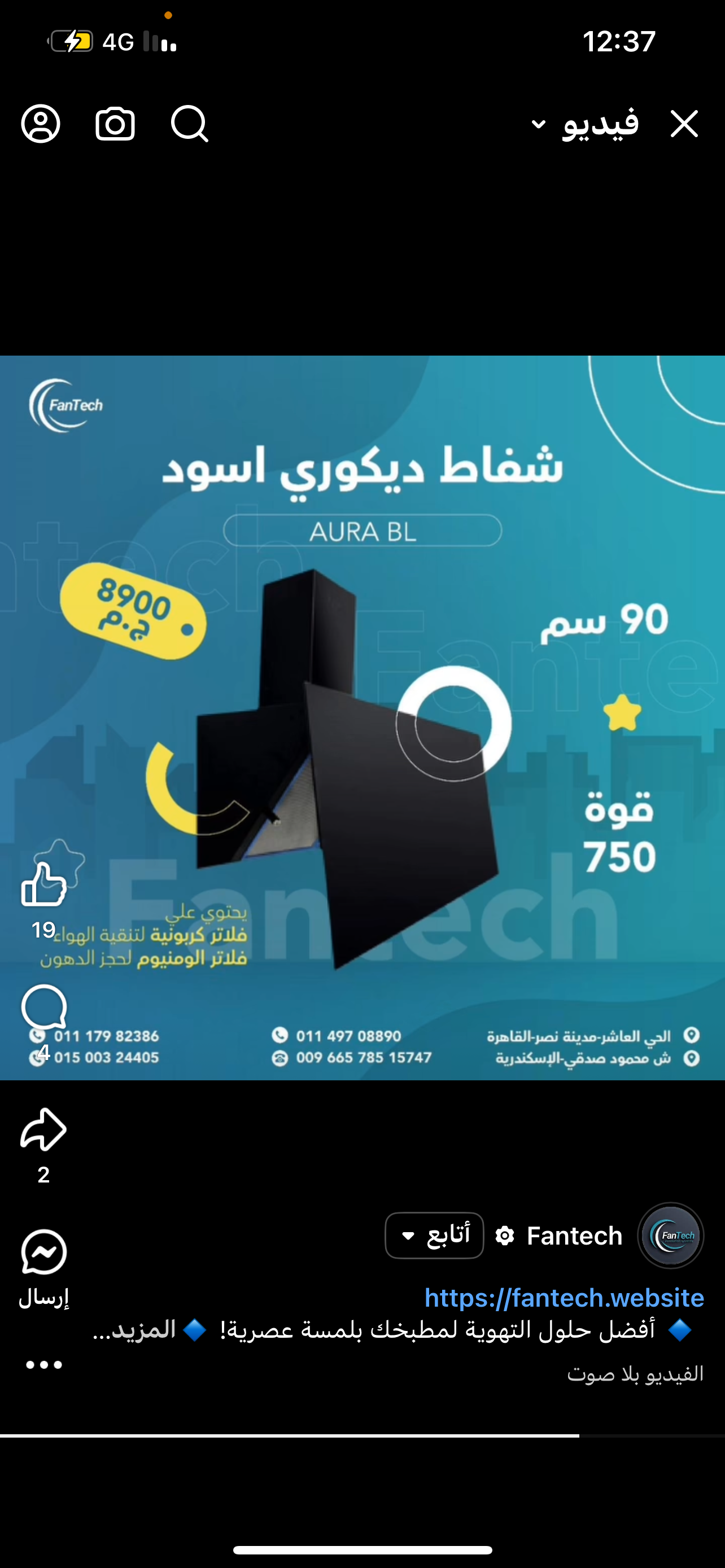Image resolution: width=725 pixels, height=1568 pixels.
Task: Share this video post
Action: point(43,1130)
